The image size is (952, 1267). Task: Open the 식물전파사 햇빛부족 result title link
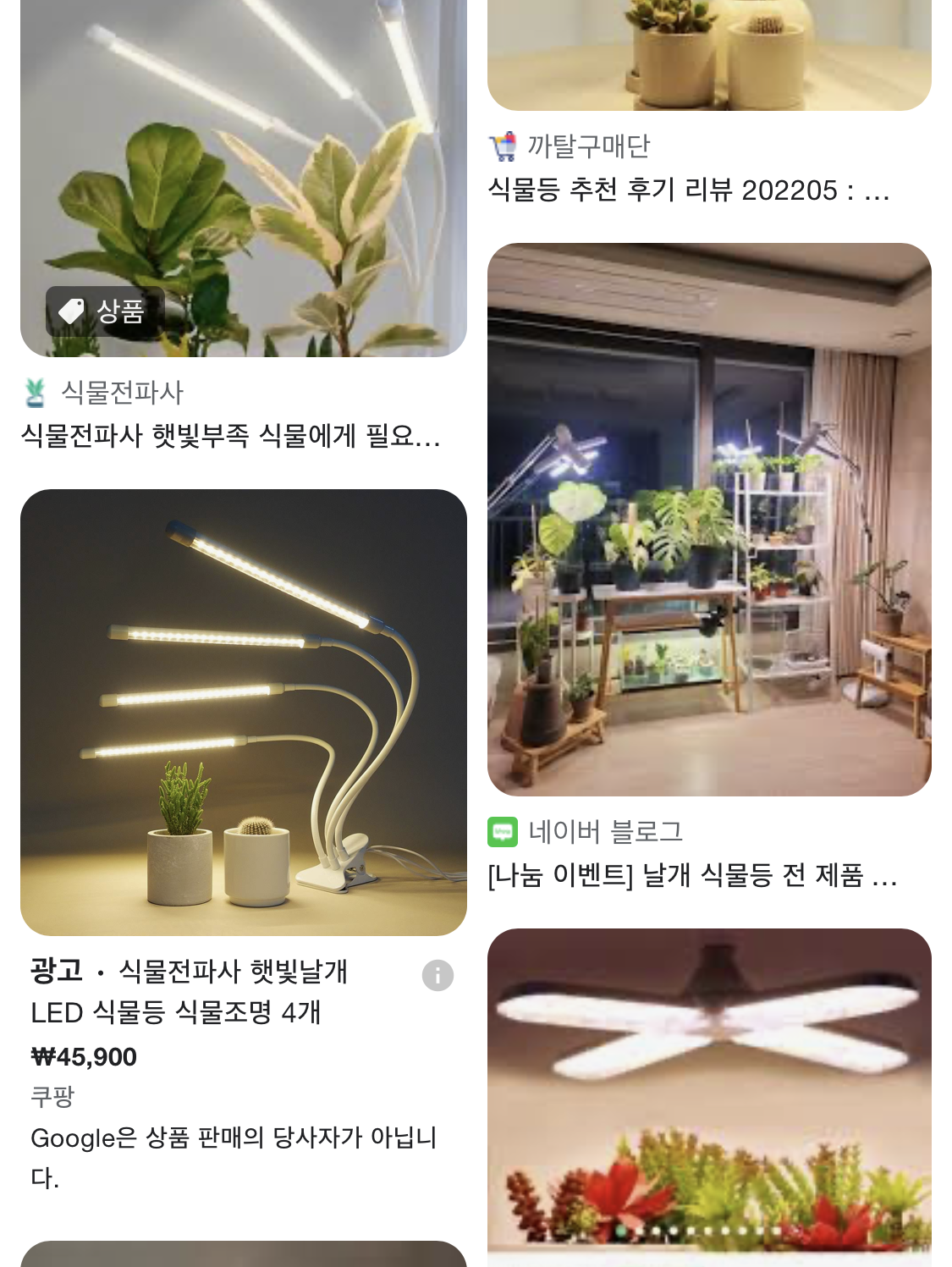pos(230,436)
